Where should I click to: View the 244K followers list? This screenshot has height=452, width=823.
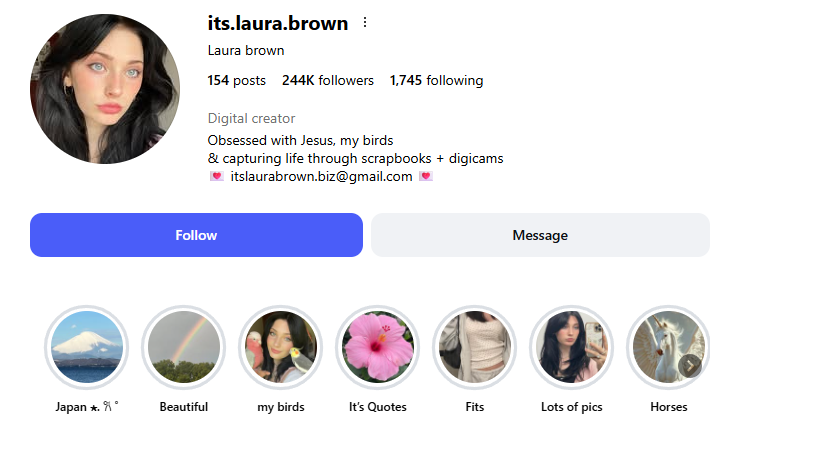pos(327,80)
